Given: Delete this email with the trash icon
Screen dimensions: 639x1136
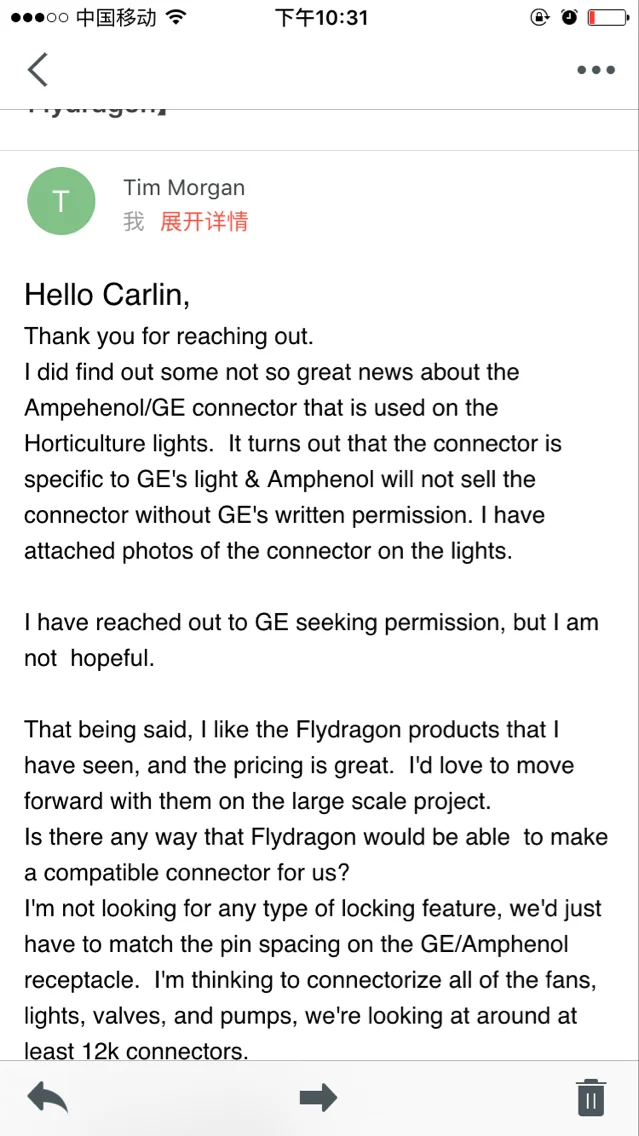Looking at the screenshot, I should coord(590,1097).
